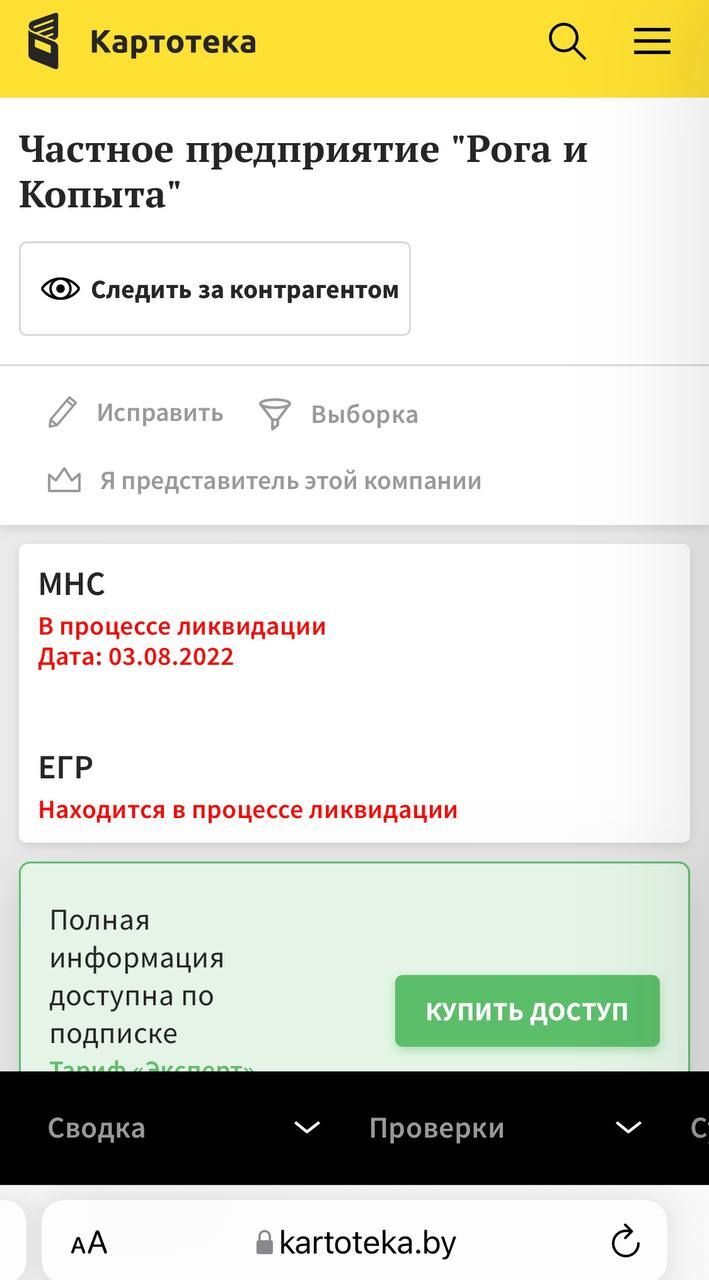Open the browser aA text size menu

pyautogui.click(x=89, y=1243)
